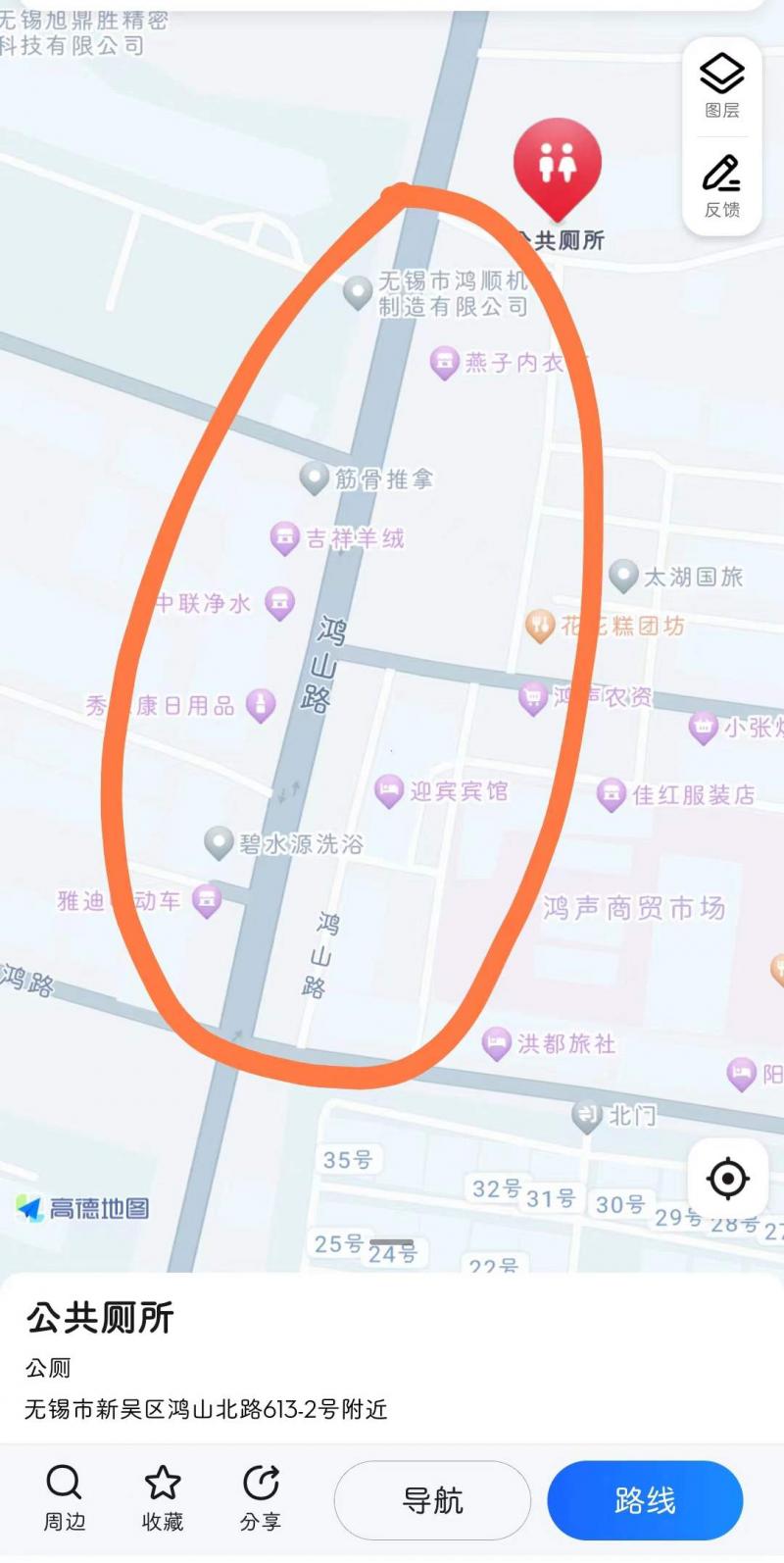Select the 燕子内衣店 shop marker
This screenshot has height=1563, width=784.
pos(443,363)
